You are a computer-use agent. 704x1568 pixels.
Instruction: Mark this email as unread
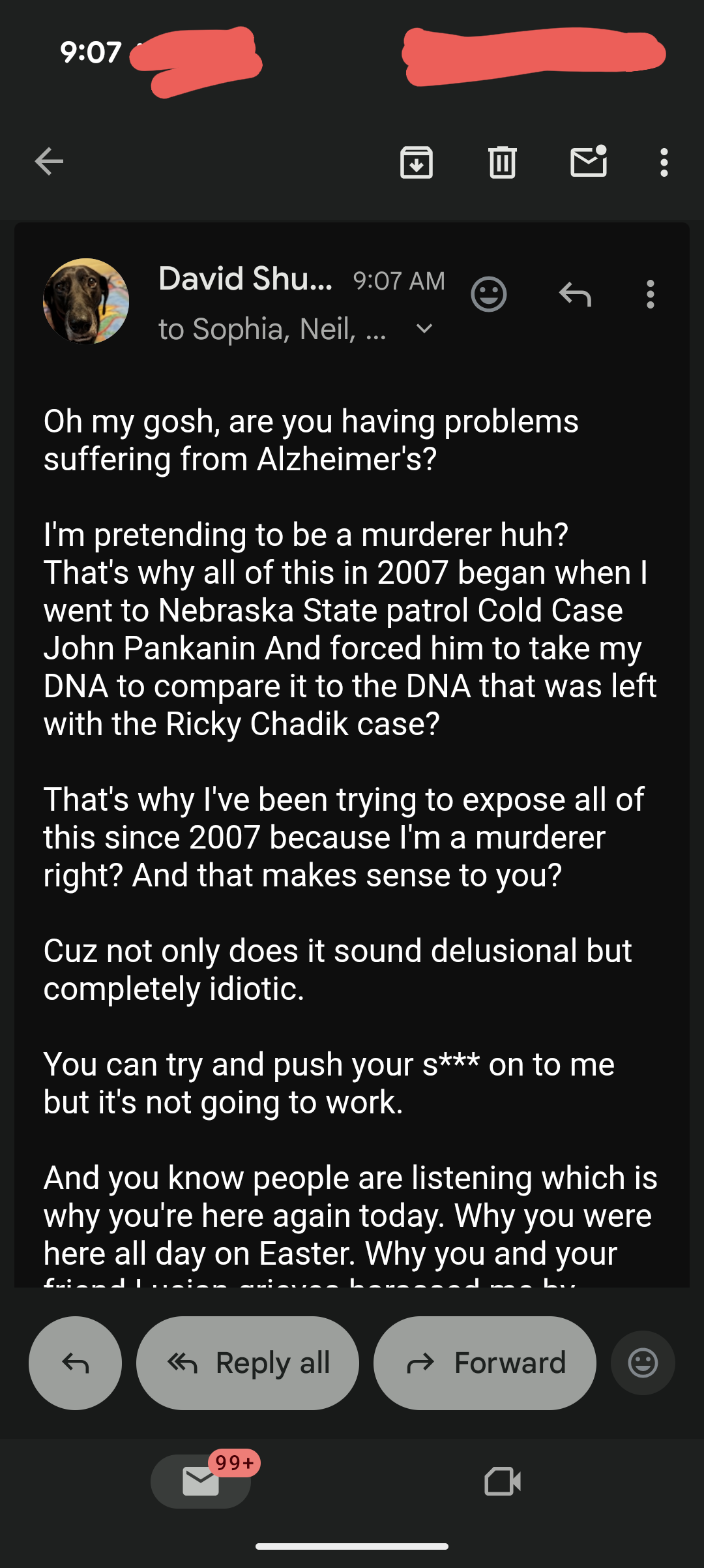[x=589, y=162]
